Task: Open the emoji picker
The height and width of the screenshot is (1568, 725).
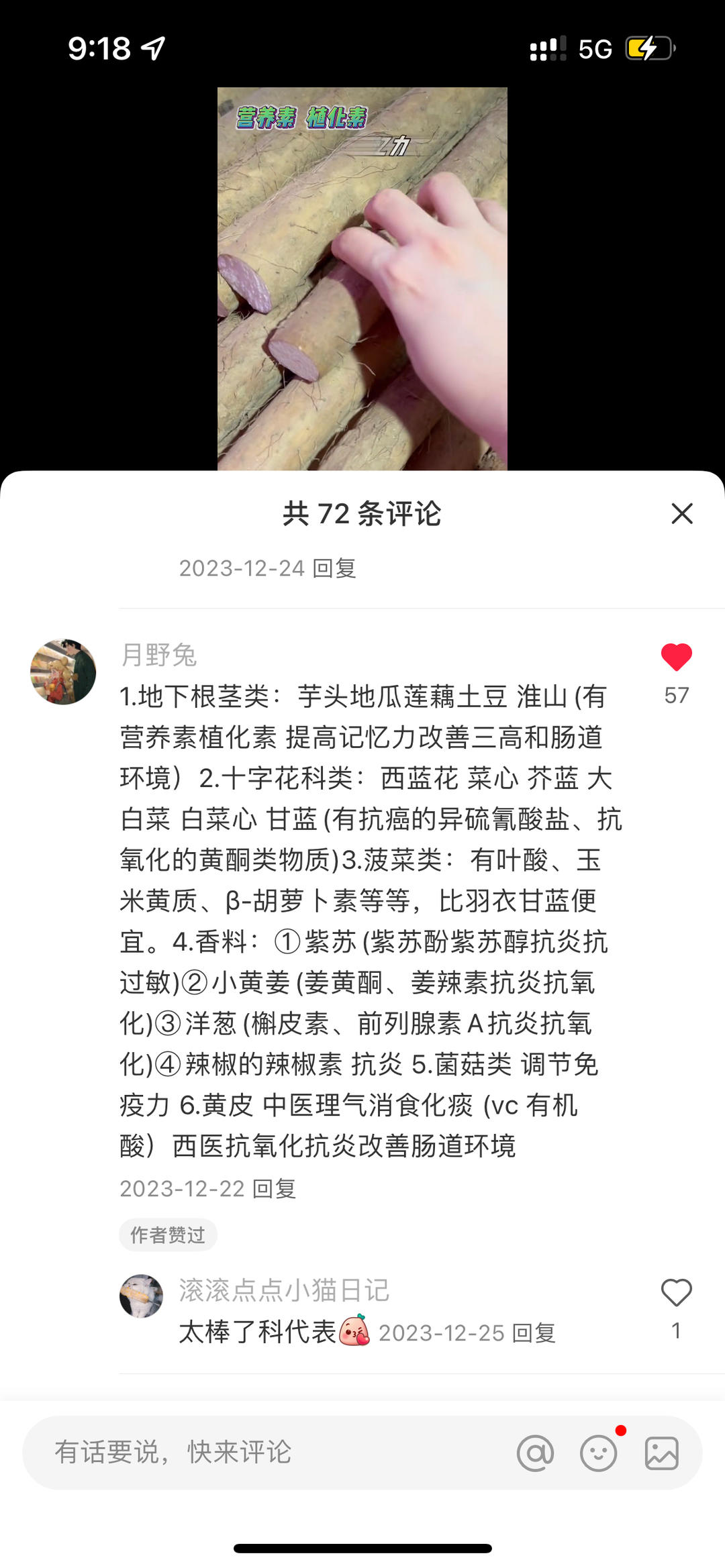Action: (598, 1453)
